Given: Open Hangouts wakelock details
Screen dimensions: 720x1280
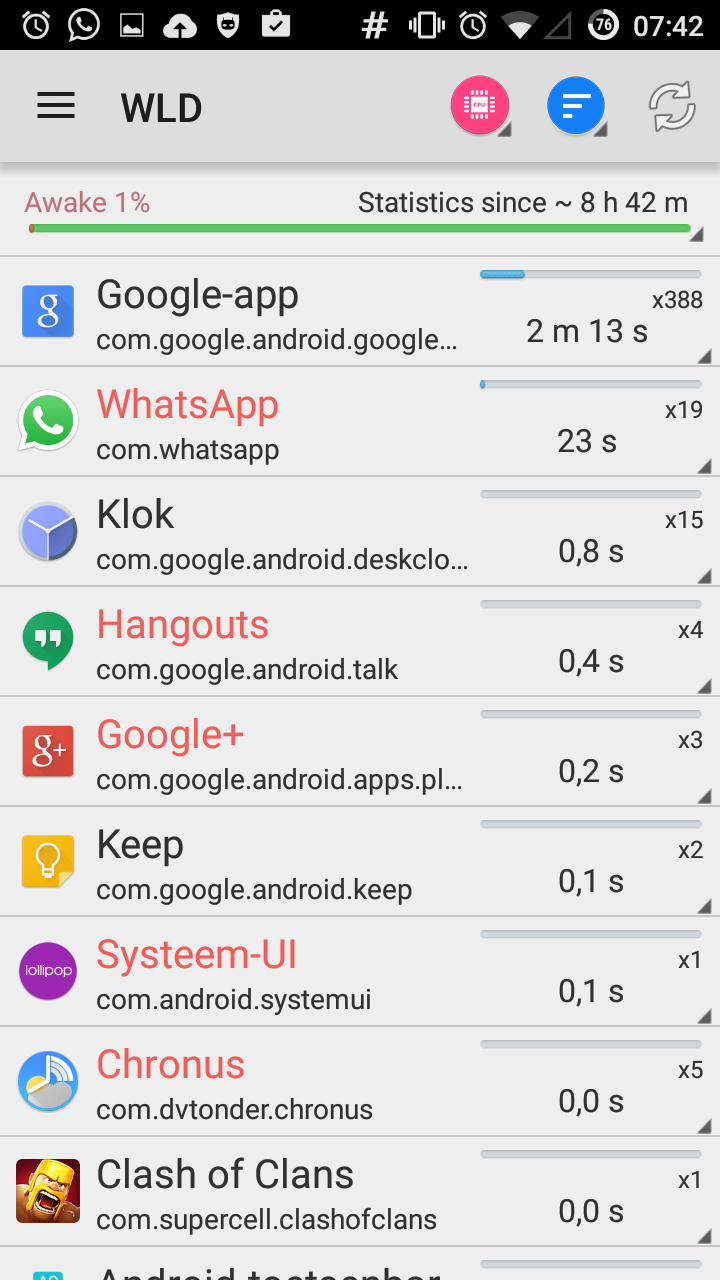Looking at the screenshot, I should pyautogui.click(x=360, y=641).
